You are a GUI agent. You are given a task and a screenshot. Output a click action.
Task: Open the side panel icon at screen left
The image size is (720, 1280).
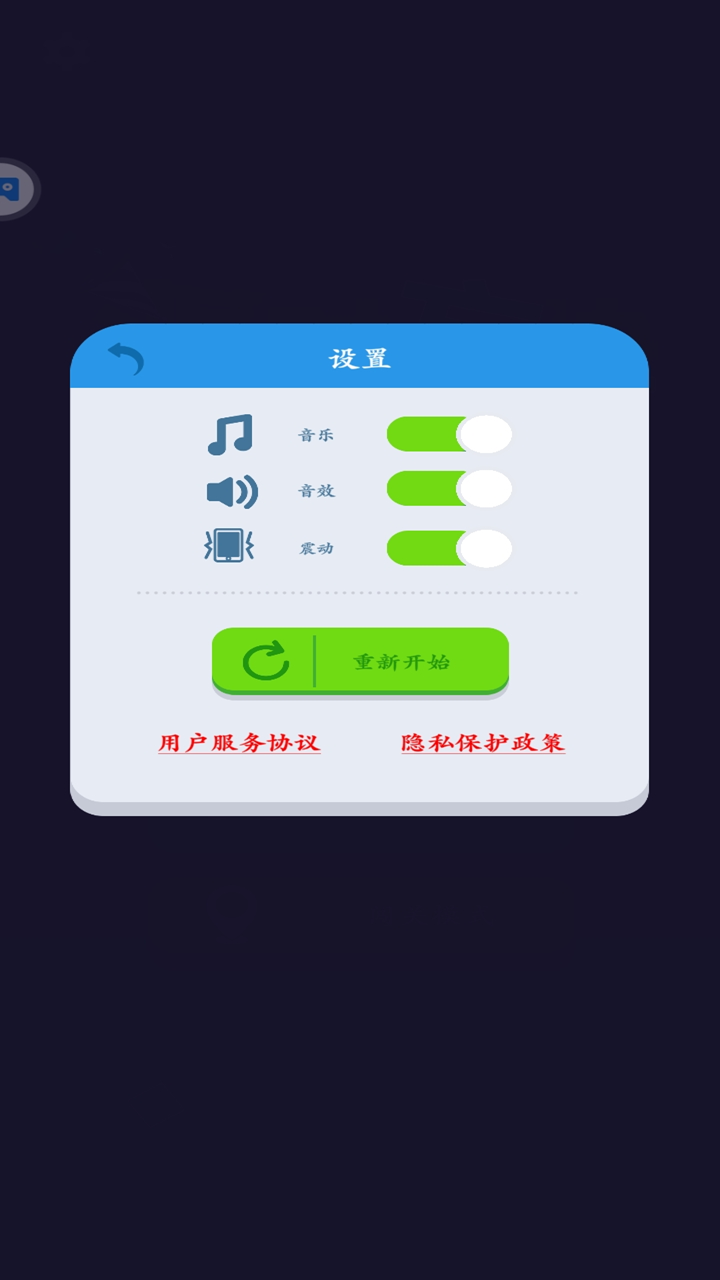[12, 188]
